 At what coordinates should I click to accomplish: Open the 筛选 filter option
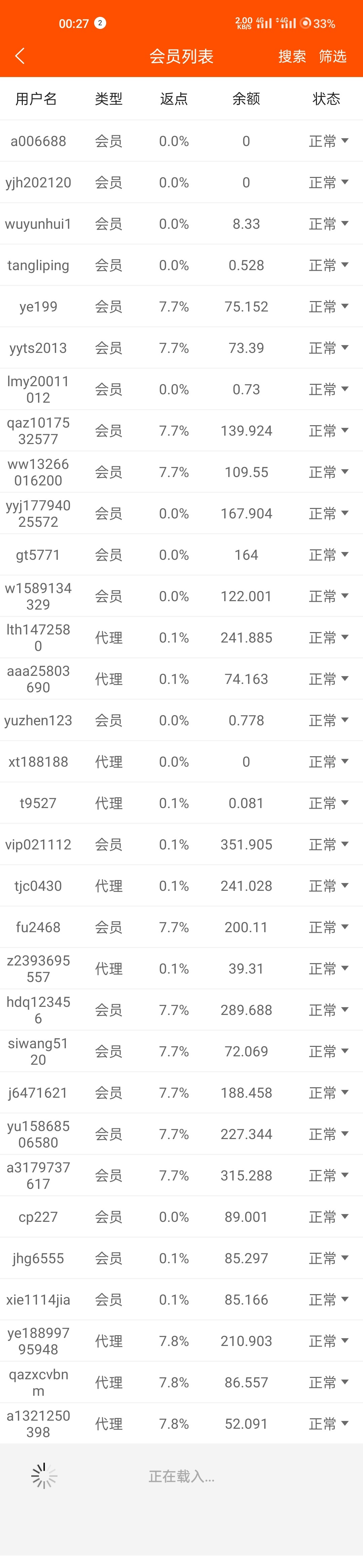point(333,57)
